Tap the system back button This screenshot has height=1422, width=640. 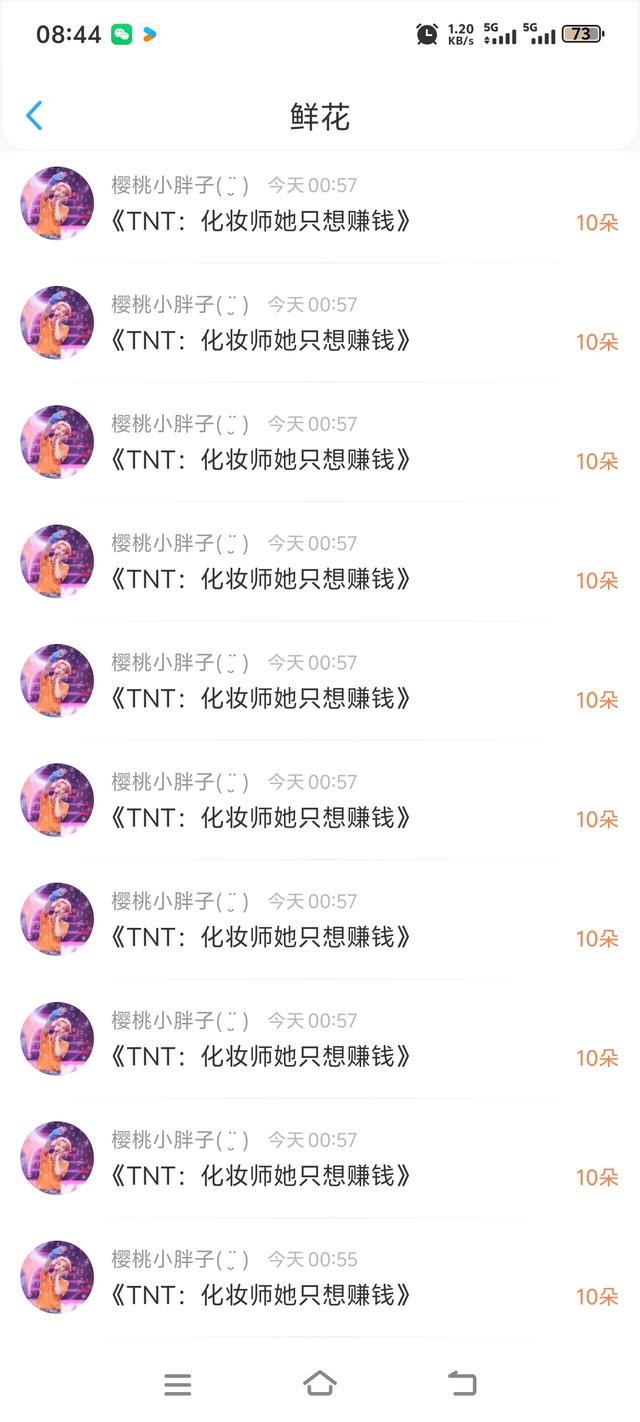coord(462,1384)
